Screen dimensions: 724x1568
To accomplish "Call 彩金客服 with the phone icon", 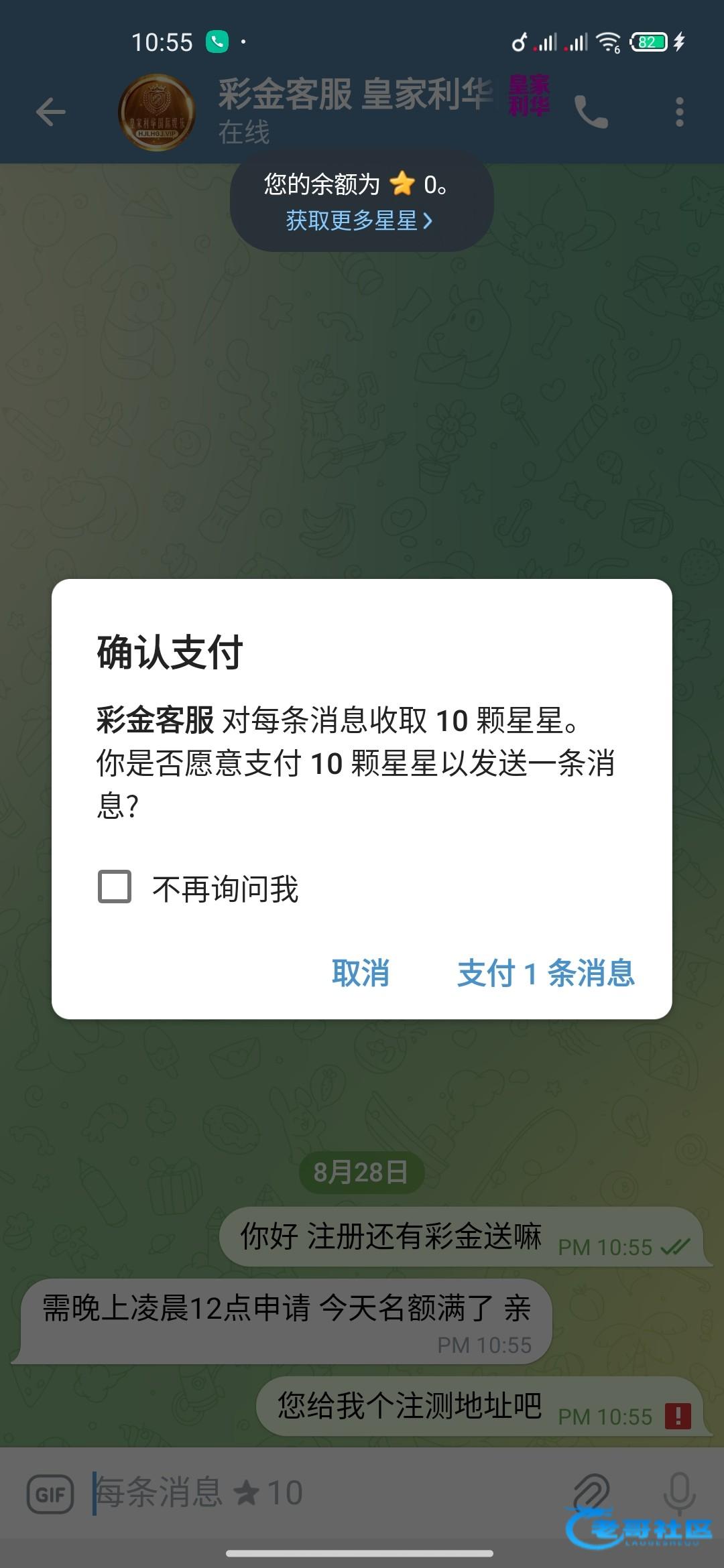I will click(591, 112).
